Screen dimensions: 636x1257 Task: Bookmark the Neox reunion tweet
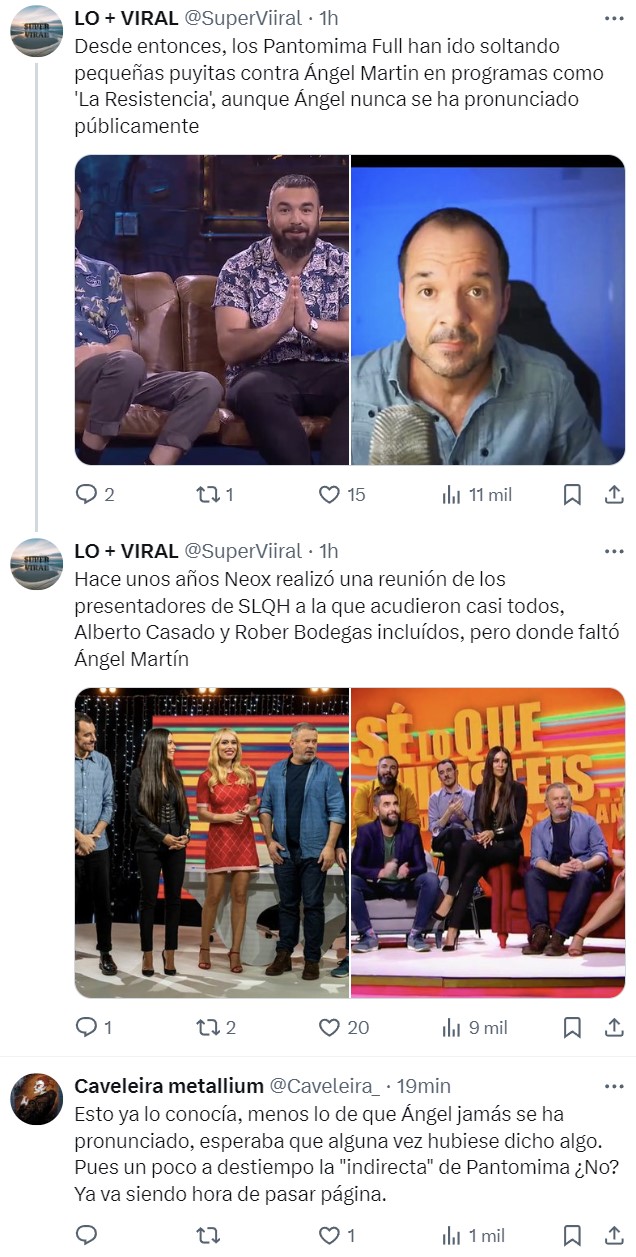point(572,1027)
